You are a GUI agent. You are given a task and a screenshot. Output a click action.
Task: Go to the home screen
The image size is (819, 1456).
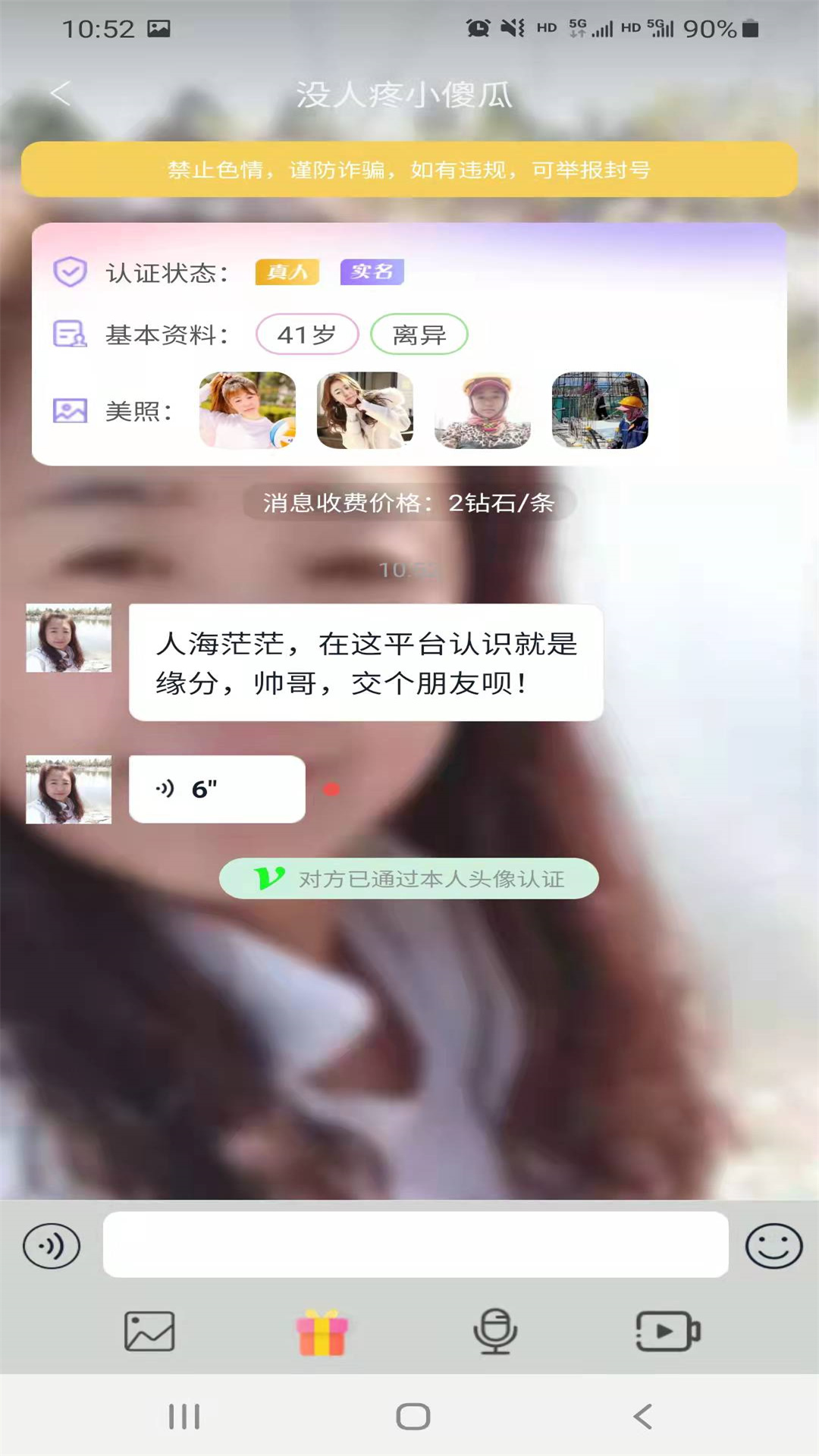[413, 1417]
